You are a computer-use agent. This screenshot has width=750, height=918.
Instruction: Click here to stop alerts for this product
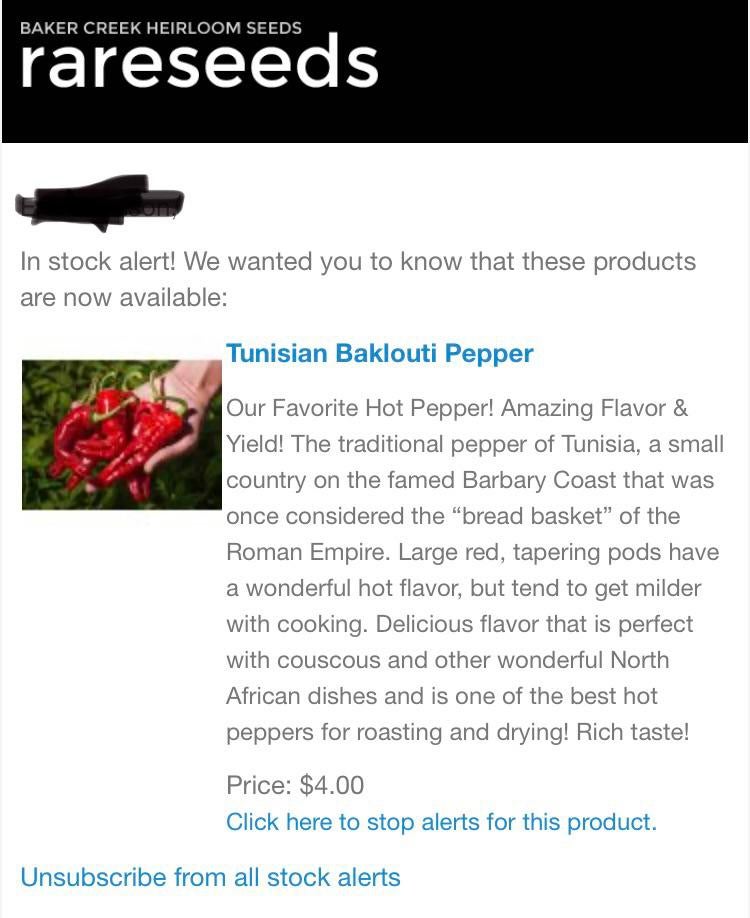(x=441, y=822)
